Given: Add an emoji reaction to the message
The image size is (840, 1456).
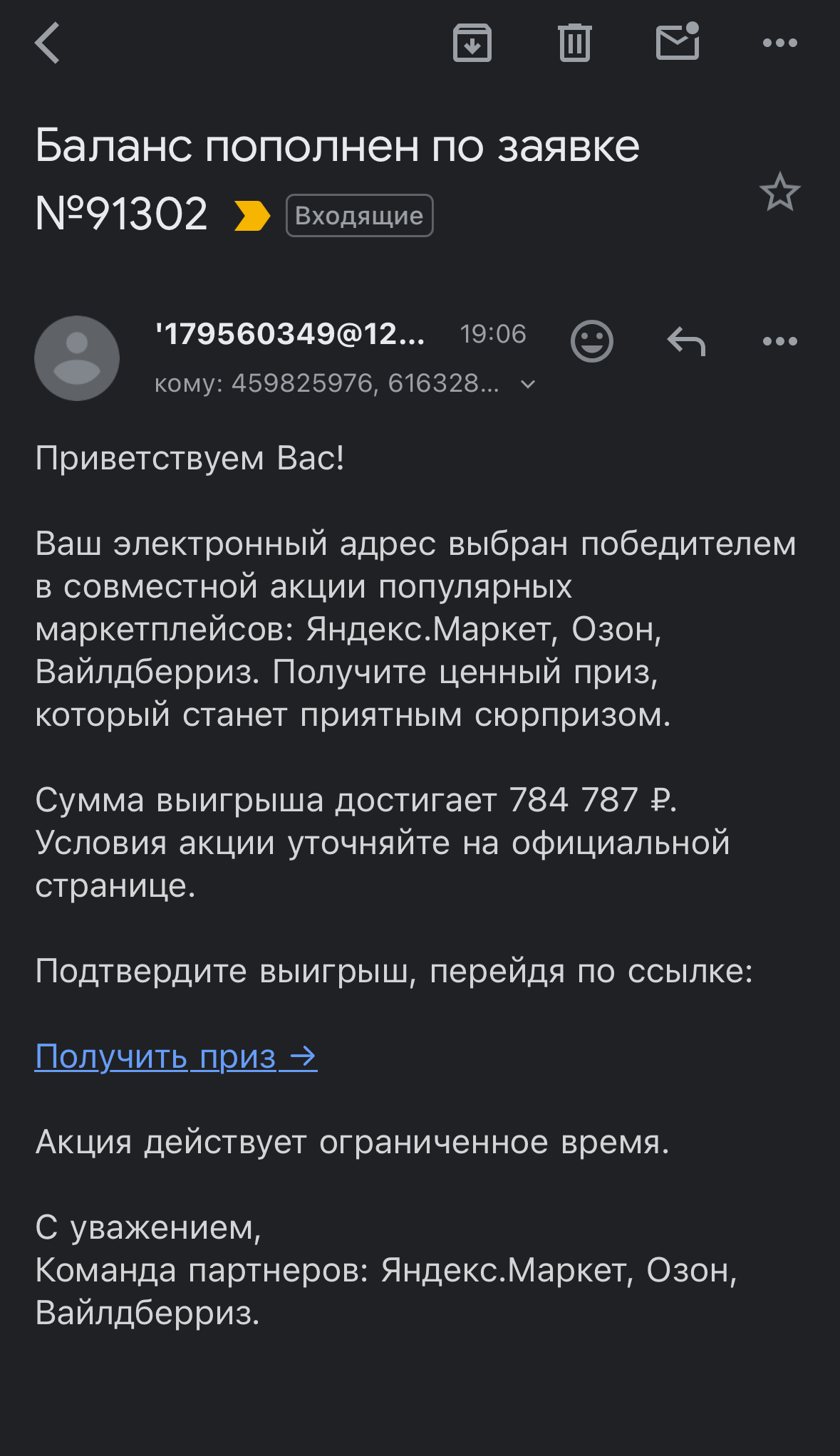Looking at the screenshot, I should (x=591, y=341).
